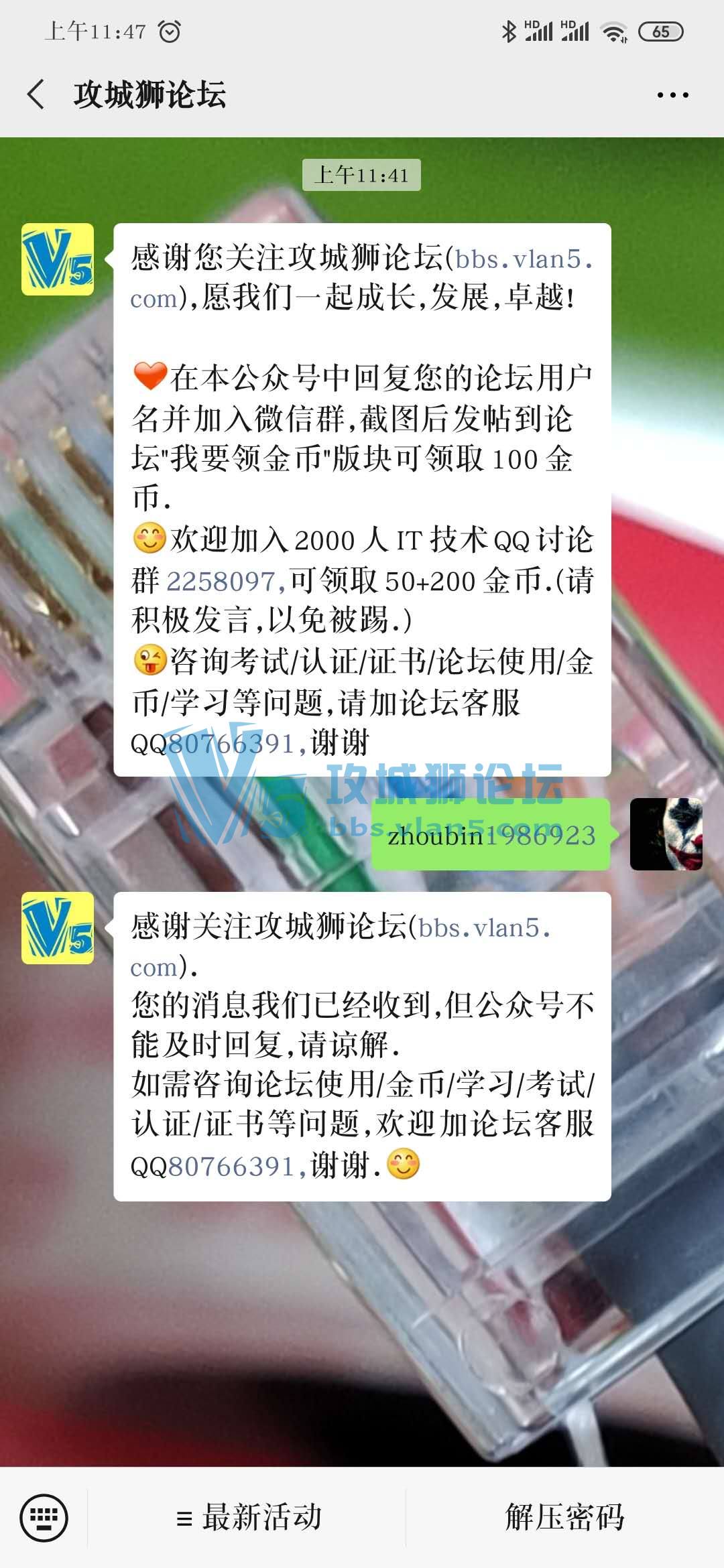Viewport: 724px width, 1568px height.
Task: Open the three-dot overflow menu
Action: [x=672, y=95]
